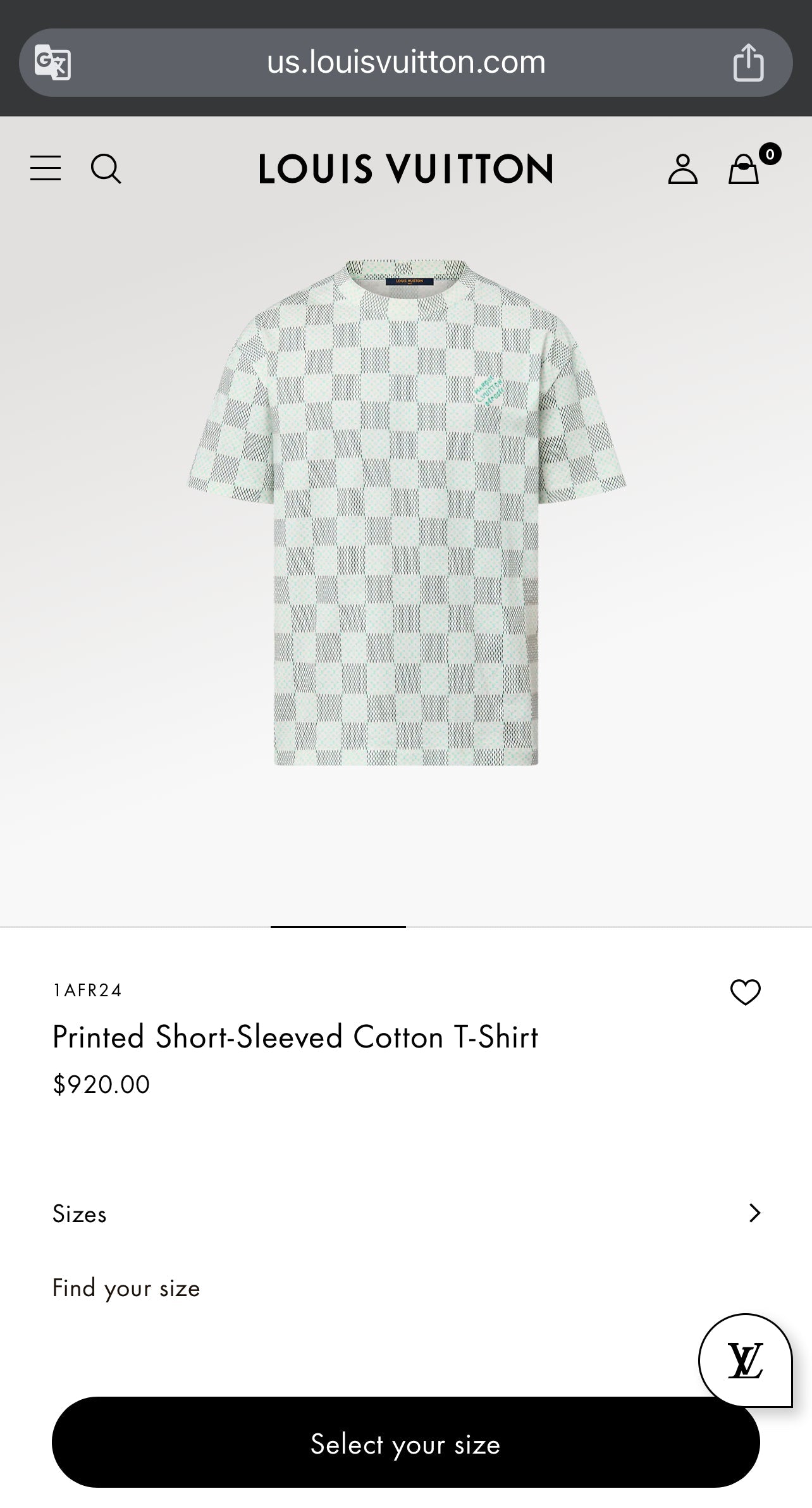Screen dimensions: 812x1508
Task: Open the browser translate icon
Action: pyautogui.click(x=52, y=62)
